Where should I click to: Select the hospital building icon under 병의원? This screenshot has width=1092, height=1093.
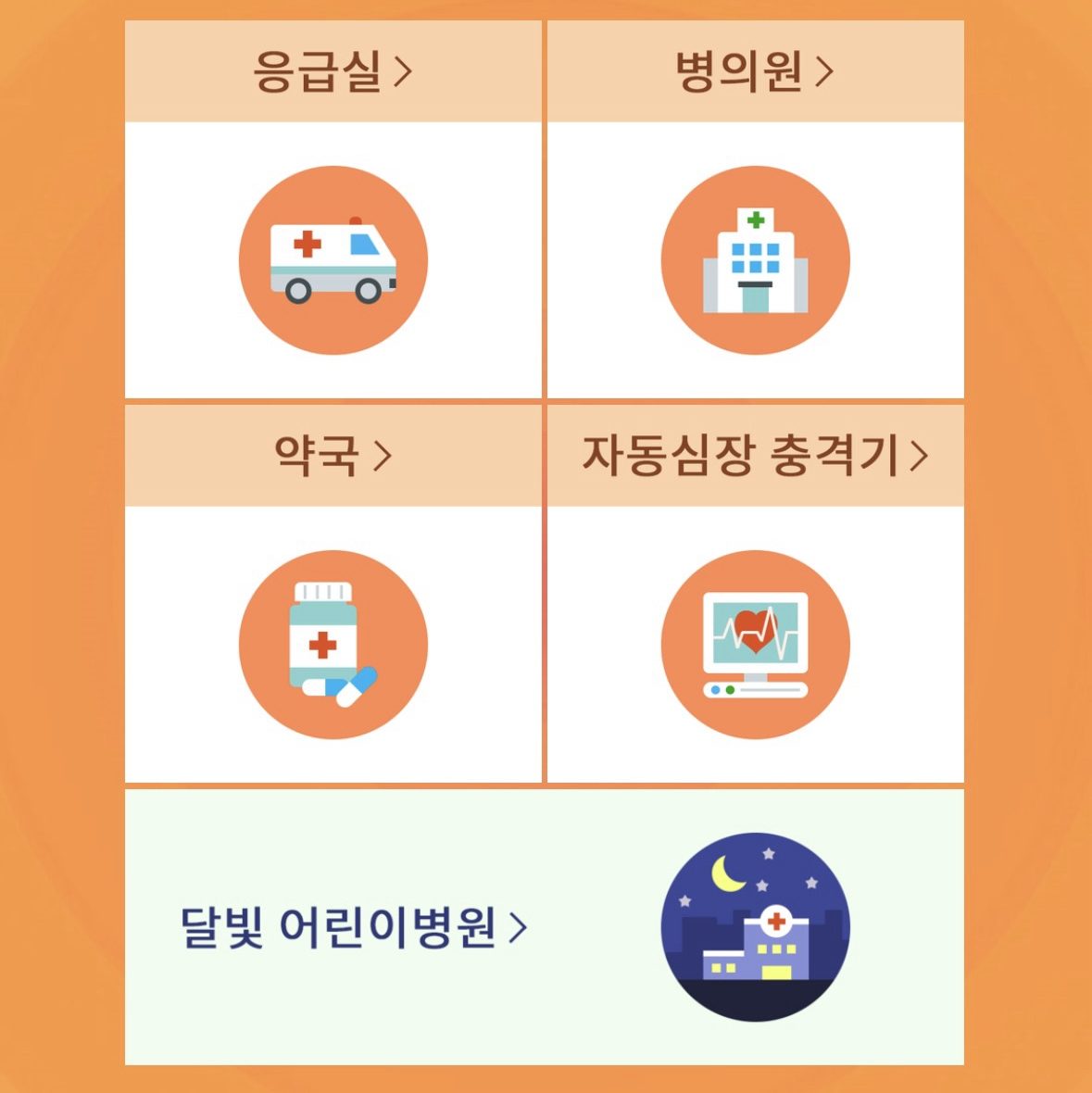[757, 259]
